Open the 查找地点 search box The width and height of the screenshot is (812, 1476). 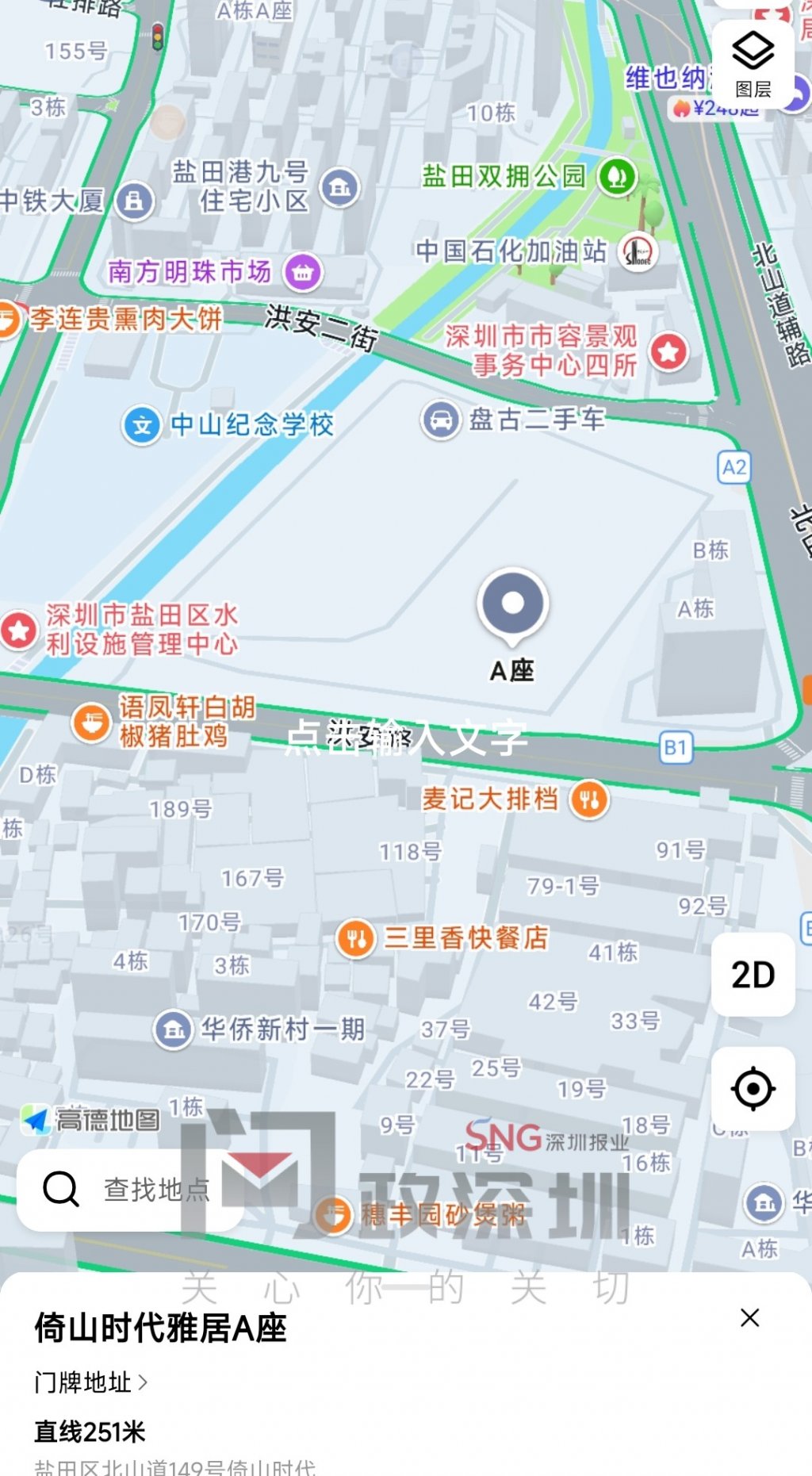pos(129,1190)
